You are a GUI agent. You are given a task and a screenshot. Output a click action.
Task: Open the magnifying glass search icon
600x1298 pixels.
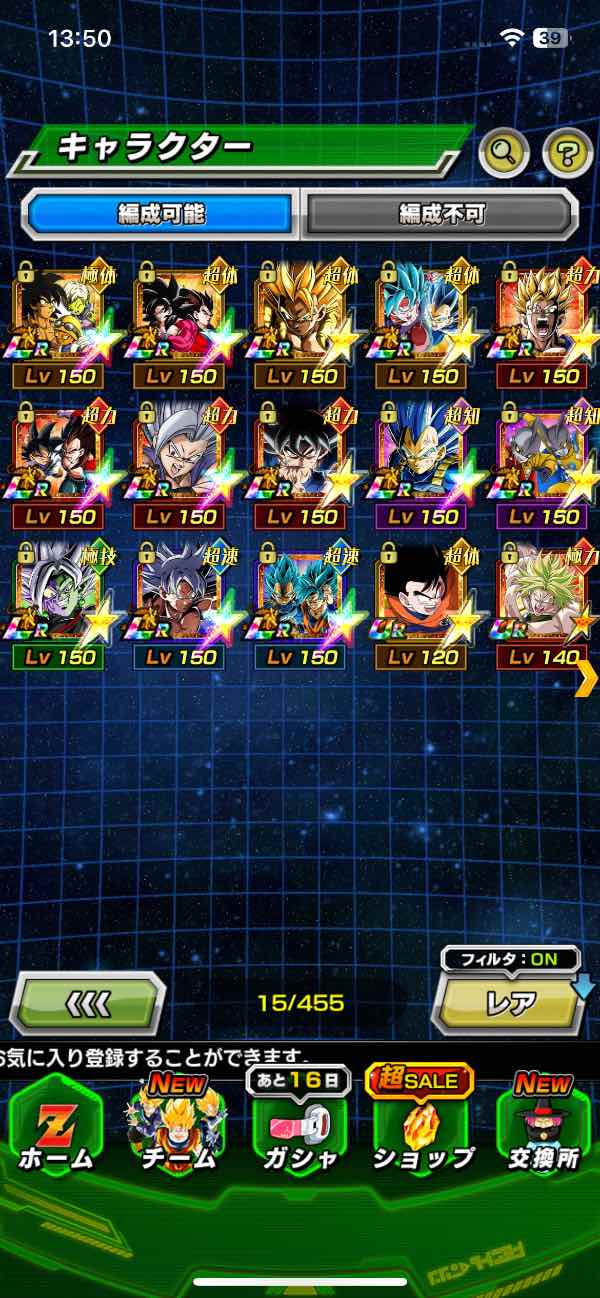505,153
